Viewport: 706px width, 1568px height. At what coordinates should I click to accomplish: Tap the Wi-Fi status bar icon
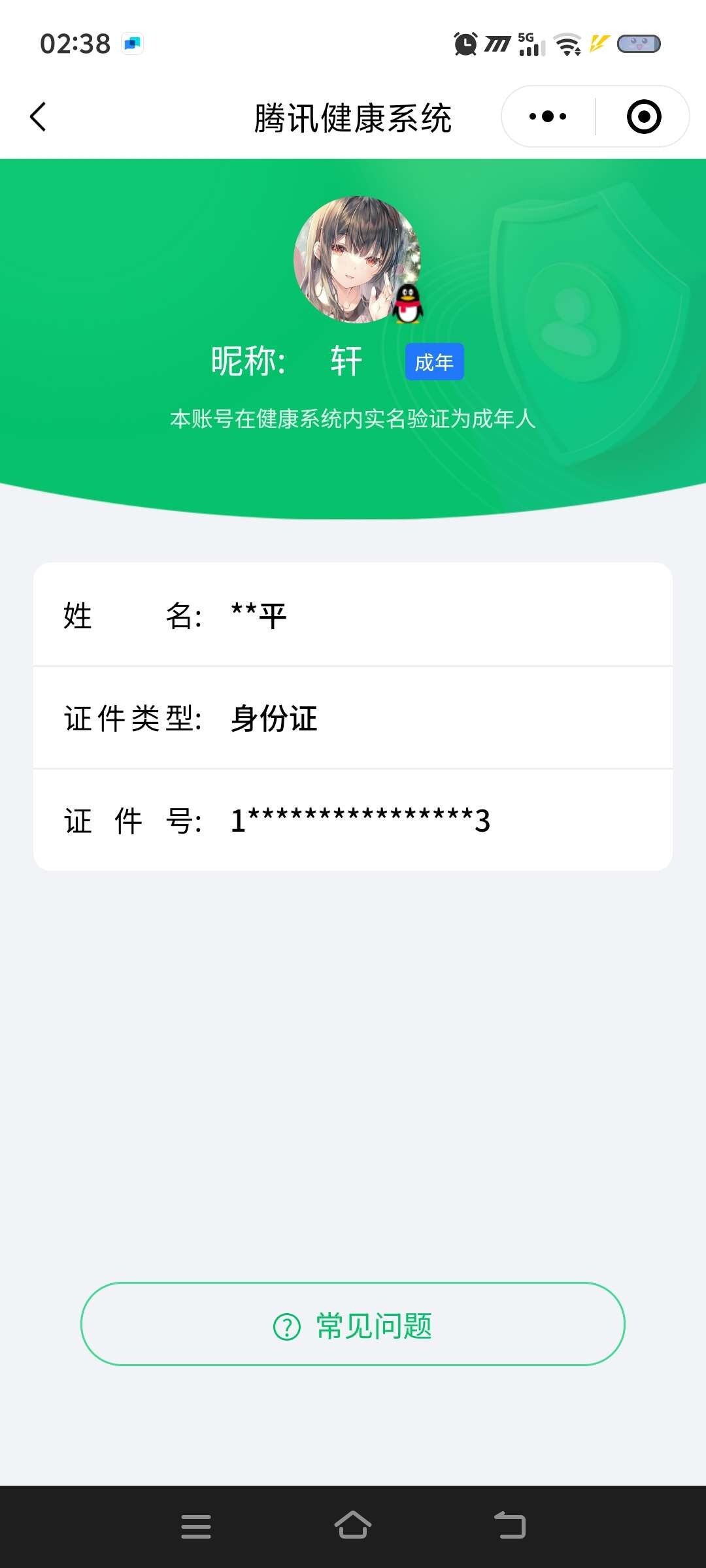click(567, 44)
